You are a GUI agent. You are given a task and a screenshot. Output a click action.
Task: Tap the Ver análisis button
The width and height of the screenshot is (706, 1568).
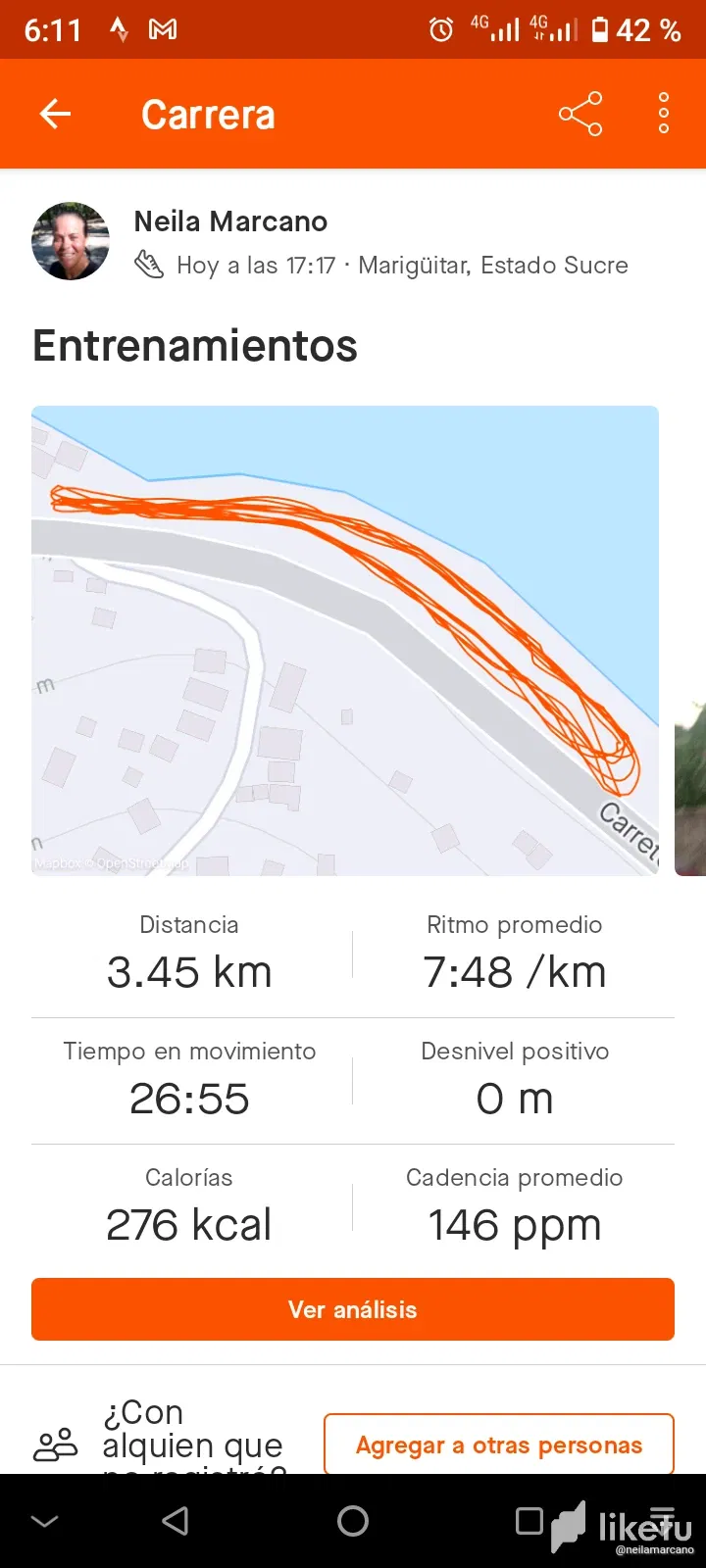[x=353, y=1309]
